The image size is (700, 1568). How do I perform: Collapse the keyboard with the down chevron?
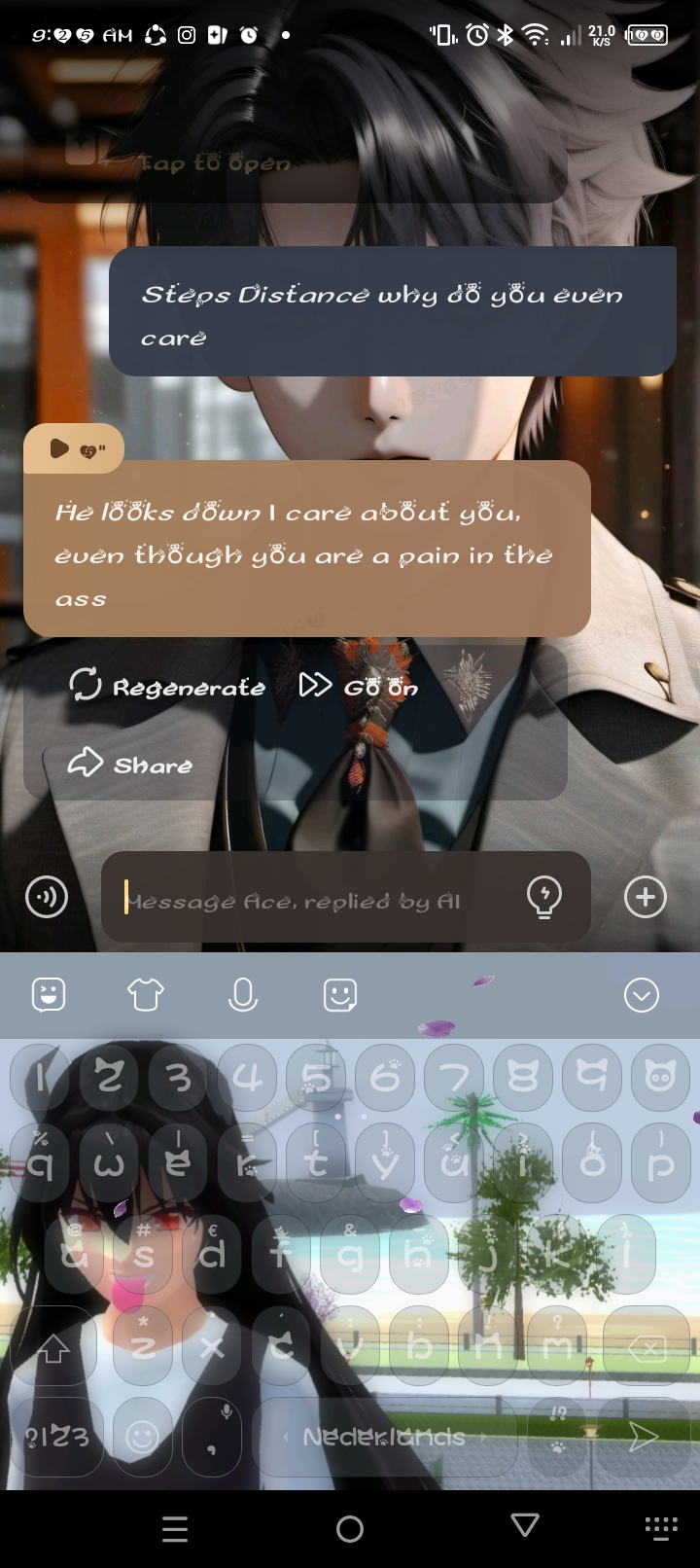[x=642, y=995]
